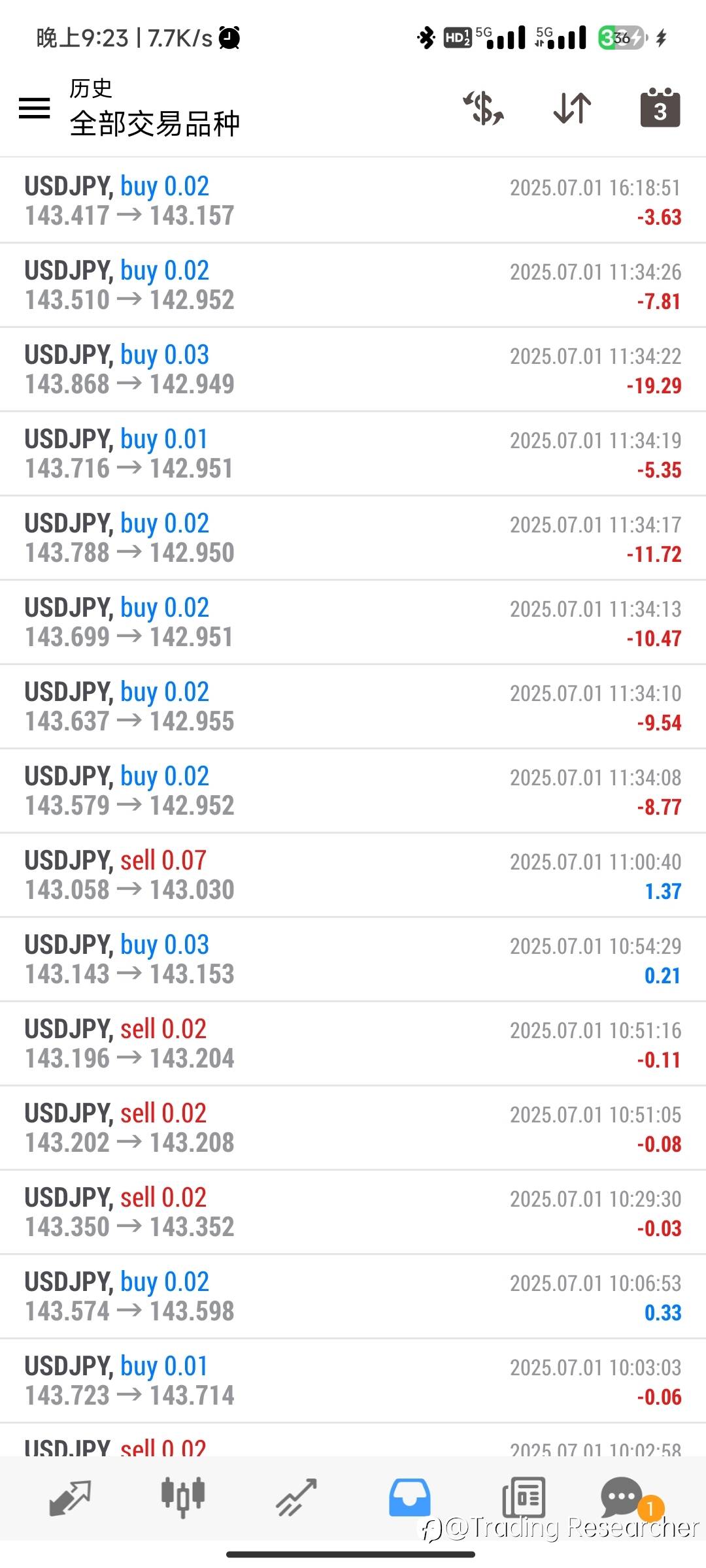Screen dimensions: 706x1568
Task: Switch to the Chart candlestick tab
Action: coord(183,1496)
